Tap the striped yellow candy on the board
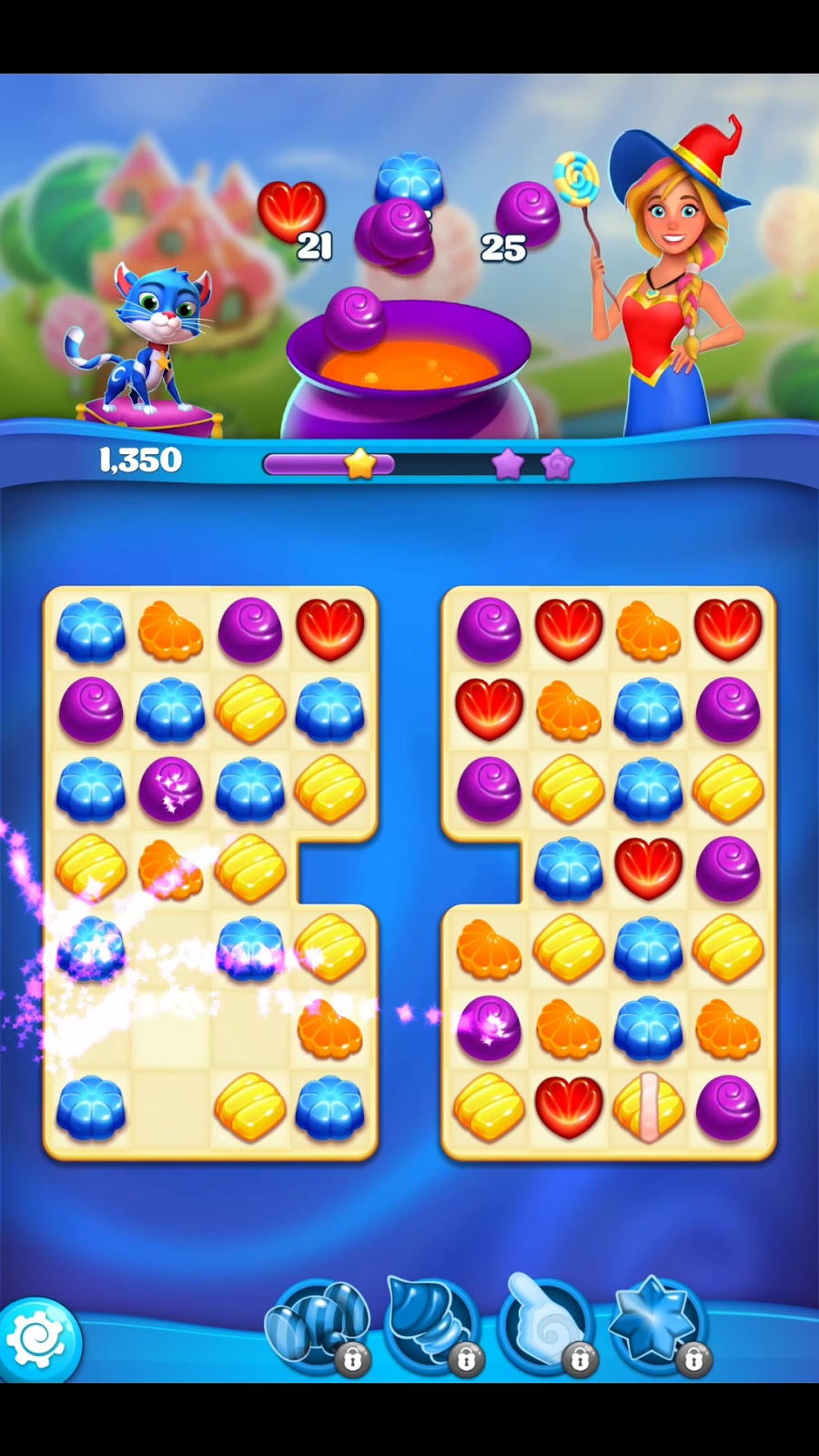Image resolution: width=819 pixels, height=1456 pixels. [647, 1107]
